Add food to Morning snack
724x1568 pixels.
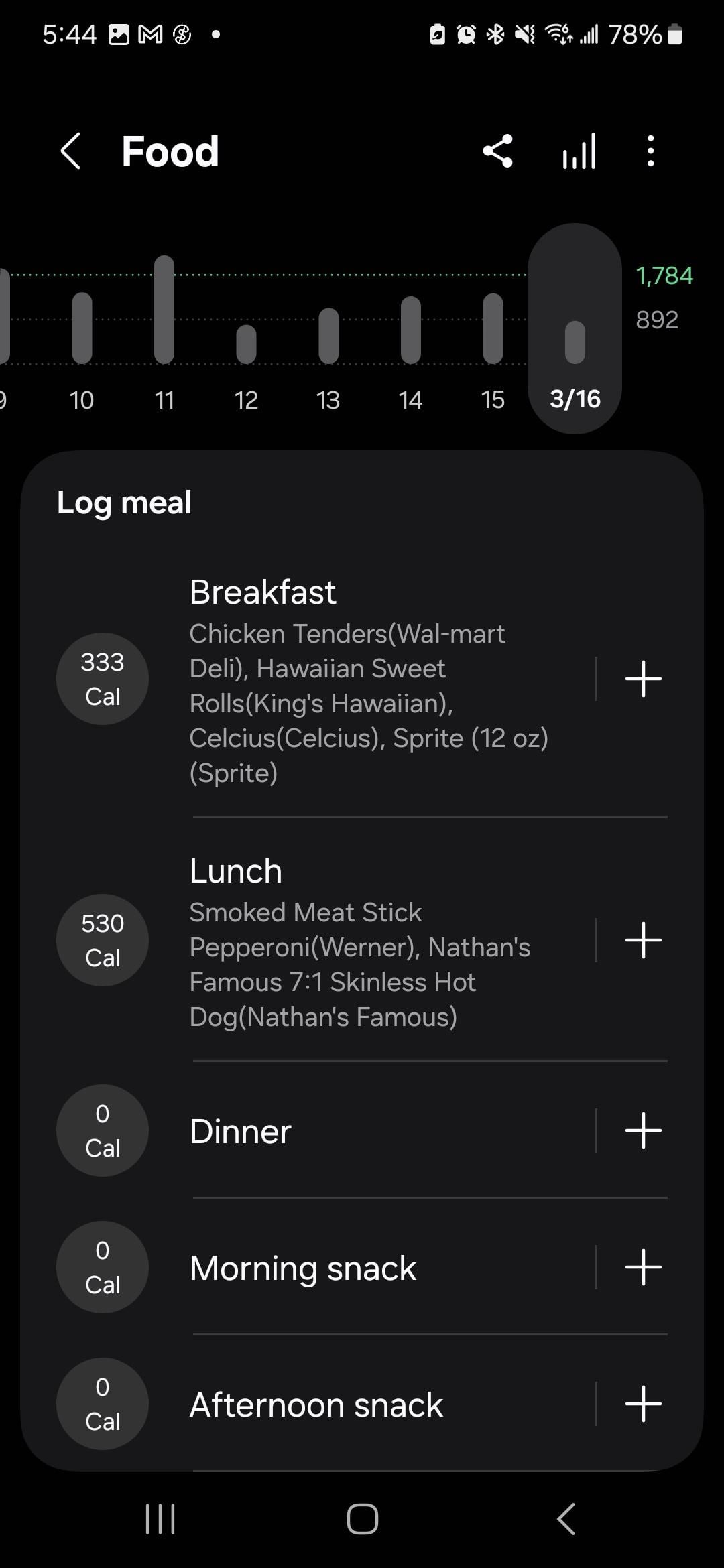(643, 1267)
